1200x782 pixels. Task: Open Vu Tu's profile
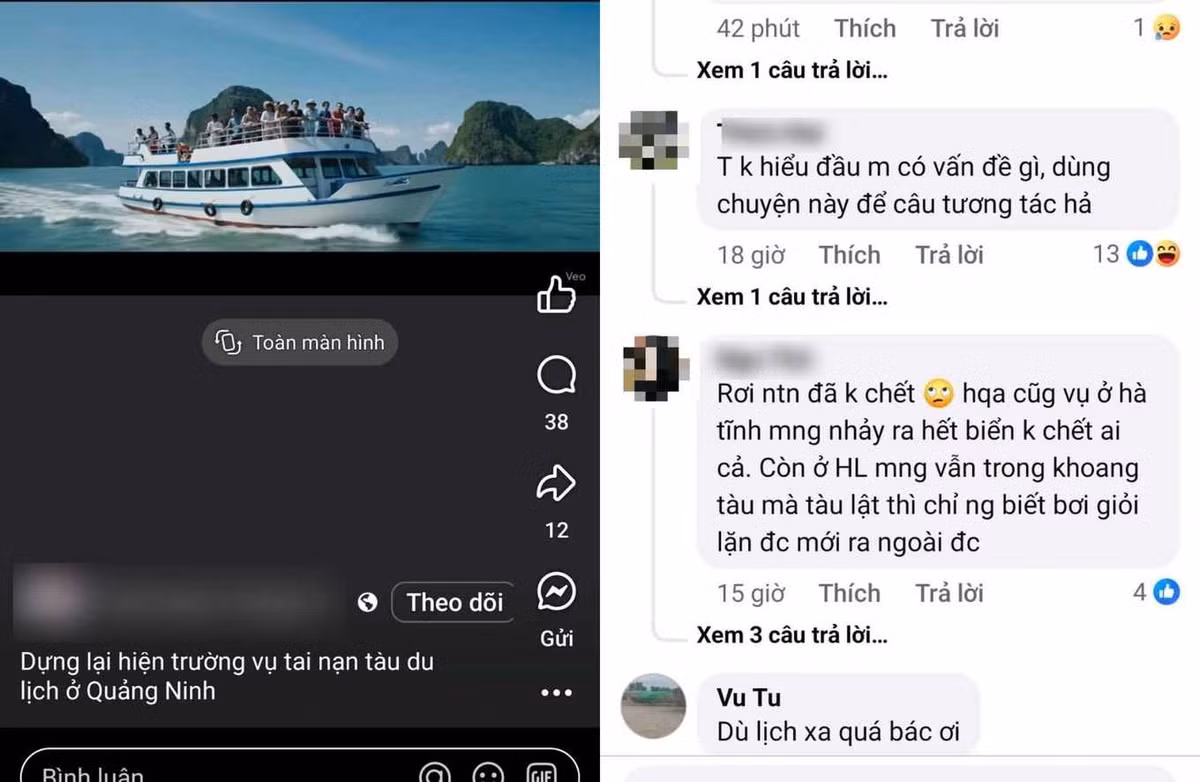click(749, 697)
